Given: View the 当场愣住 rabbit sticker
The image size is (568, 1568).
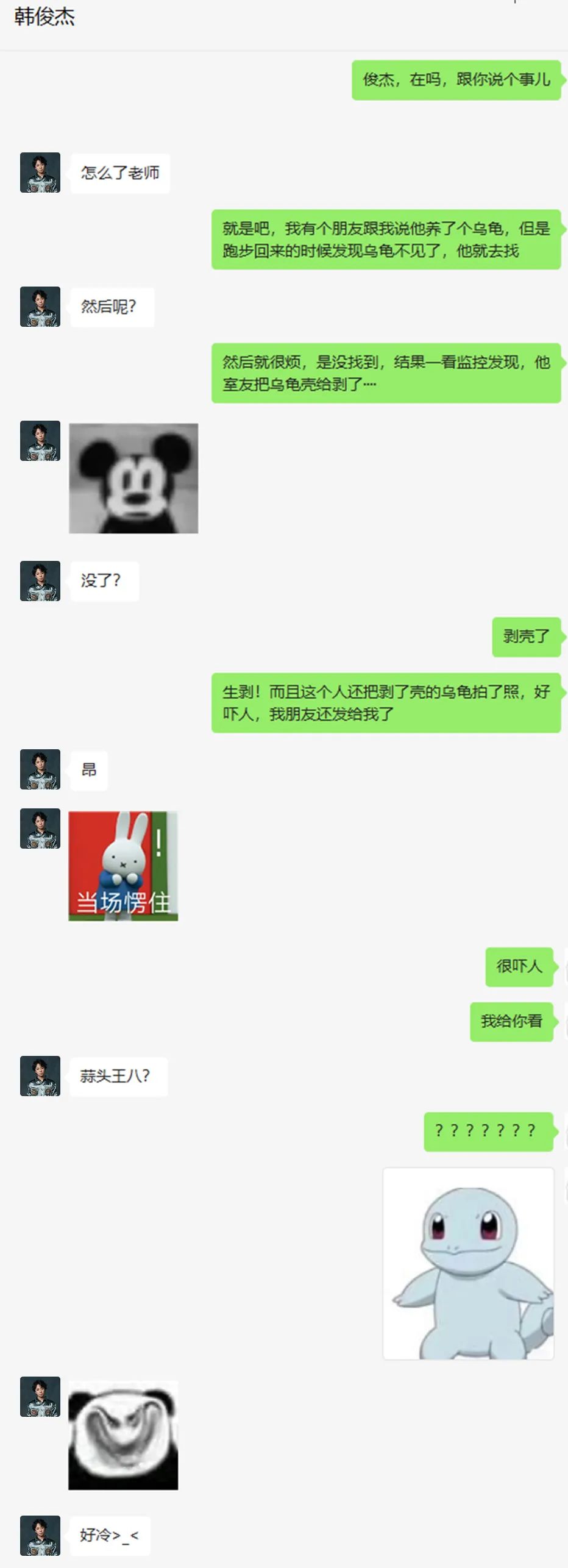Looking at the screenshot, I should click(123, 866).
